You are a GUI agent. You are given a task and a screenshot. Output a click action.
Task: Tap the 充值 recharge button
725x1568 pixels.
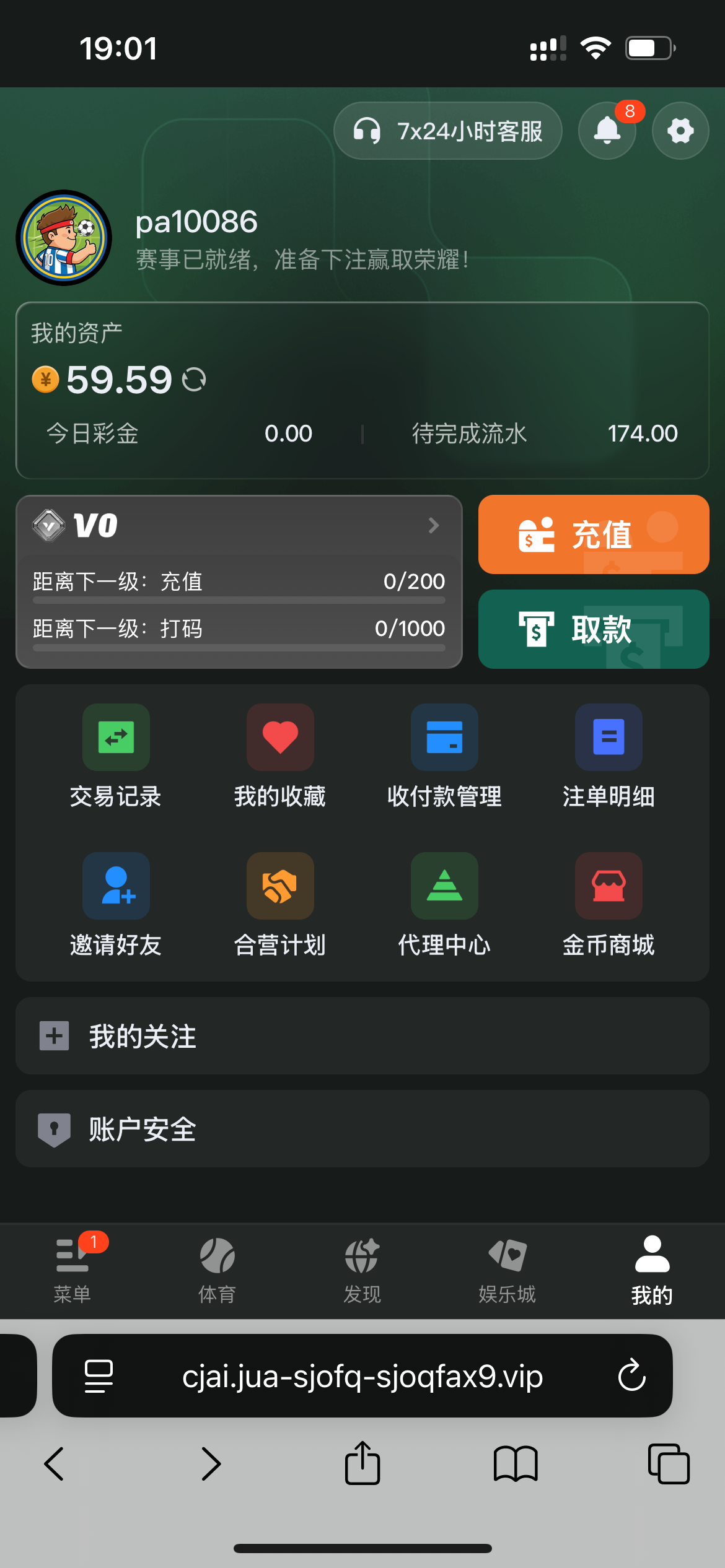coord(593,534)
